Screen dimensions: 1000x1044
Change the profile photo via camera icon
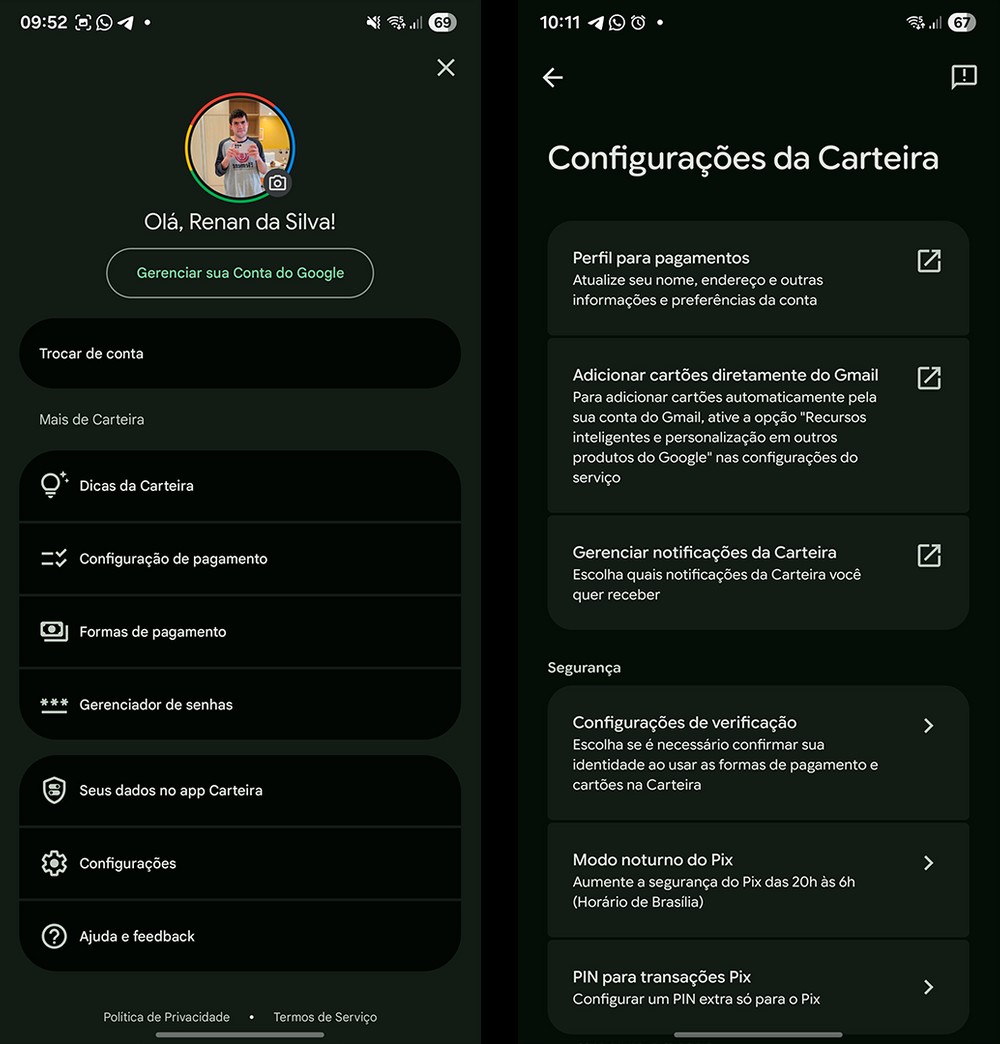pyautogui.click(x=277, y=183)
